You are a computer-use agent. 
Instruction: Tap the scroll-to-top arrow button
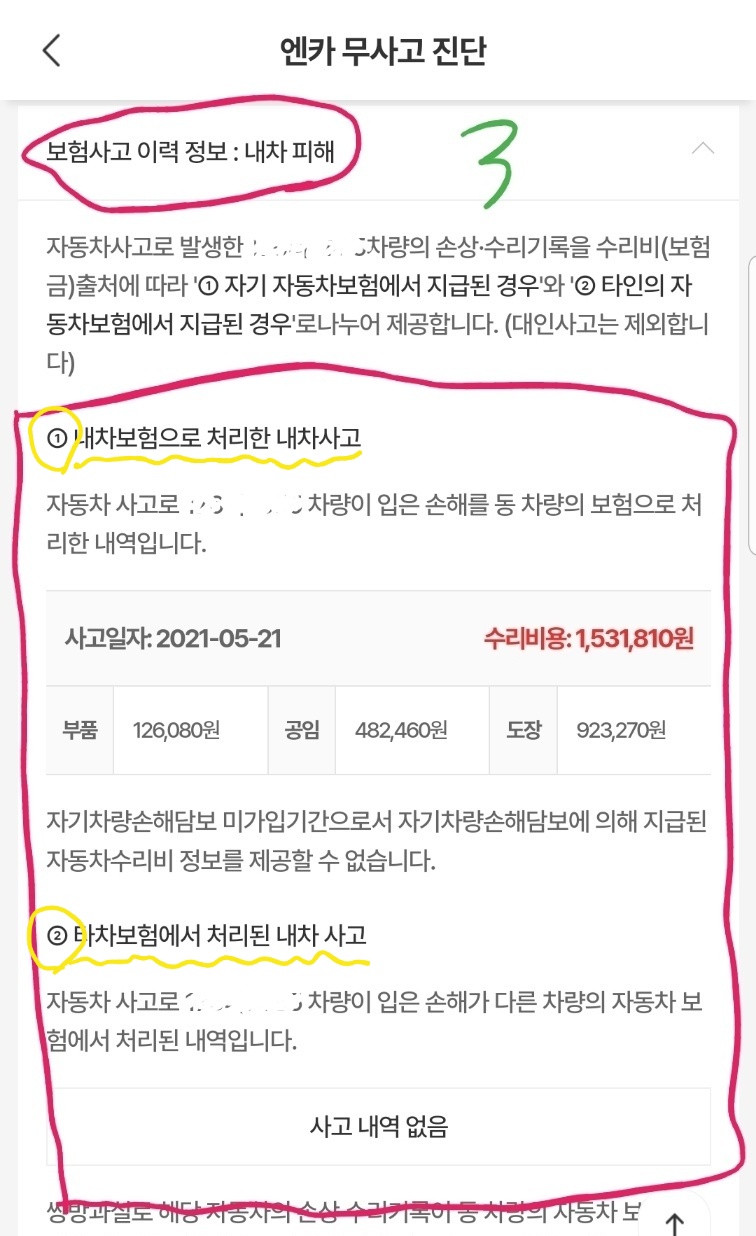click(675, 1220)
